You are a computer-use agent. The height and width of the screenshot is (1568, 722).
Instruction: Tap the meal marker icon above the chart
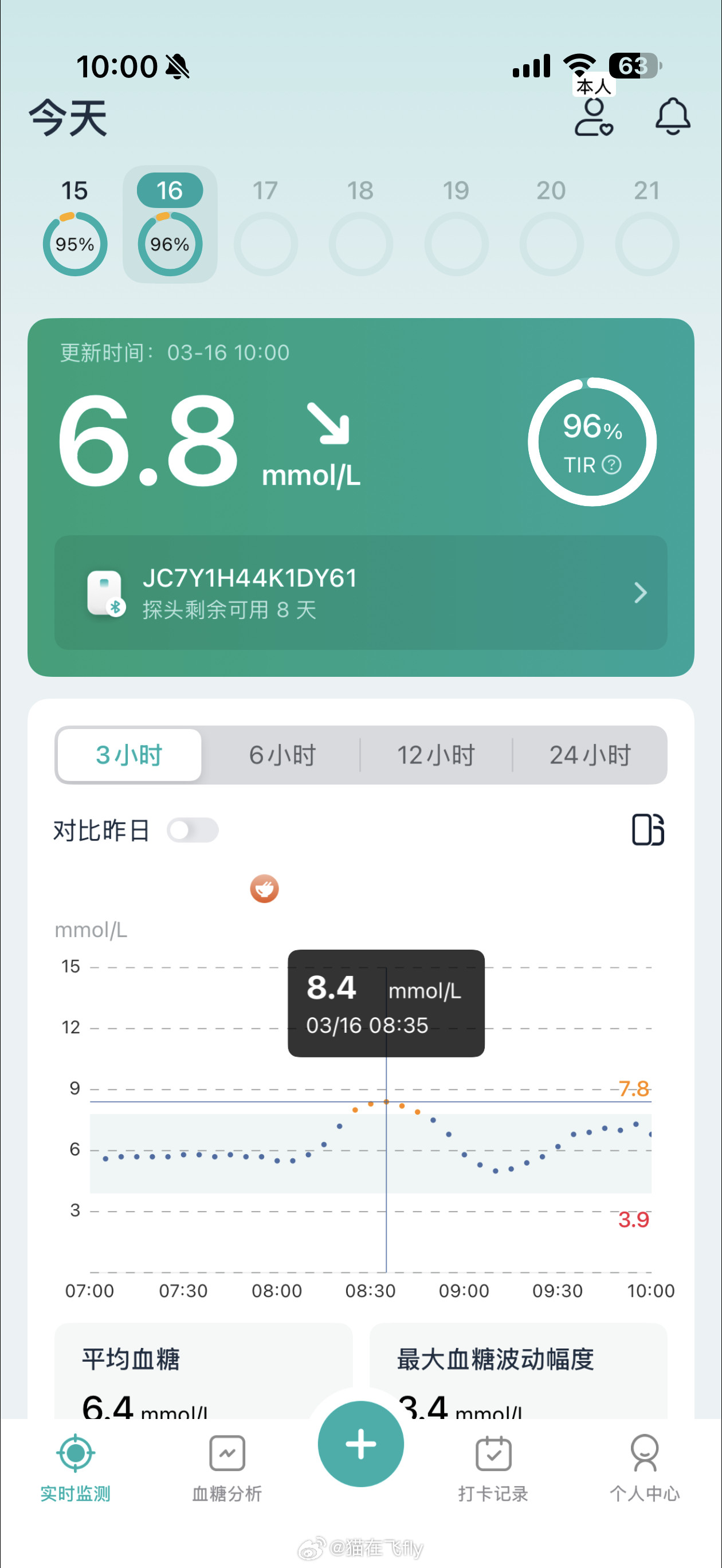(264, 888)
